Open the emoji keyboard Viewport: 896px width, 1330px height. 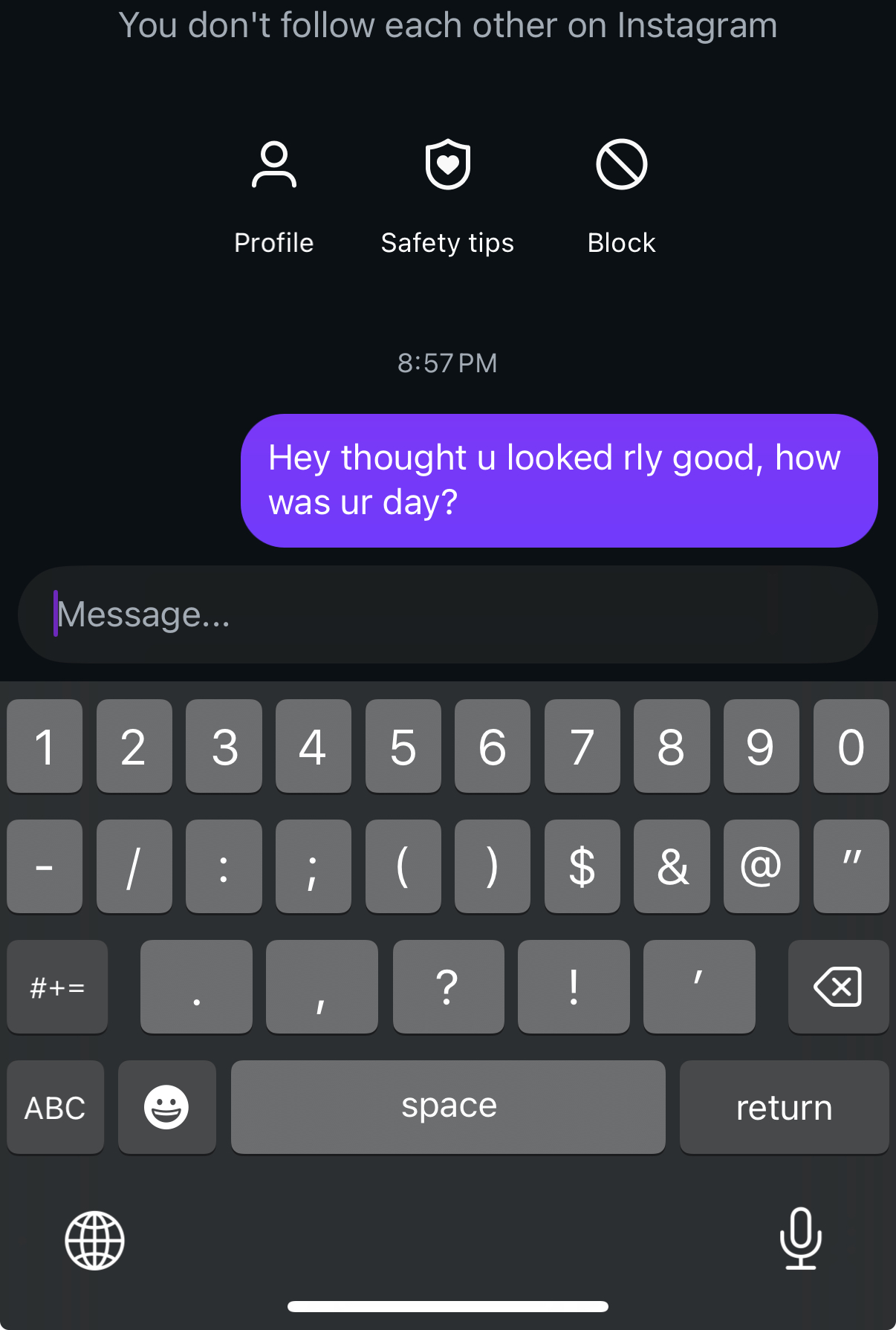point(166,1107)
